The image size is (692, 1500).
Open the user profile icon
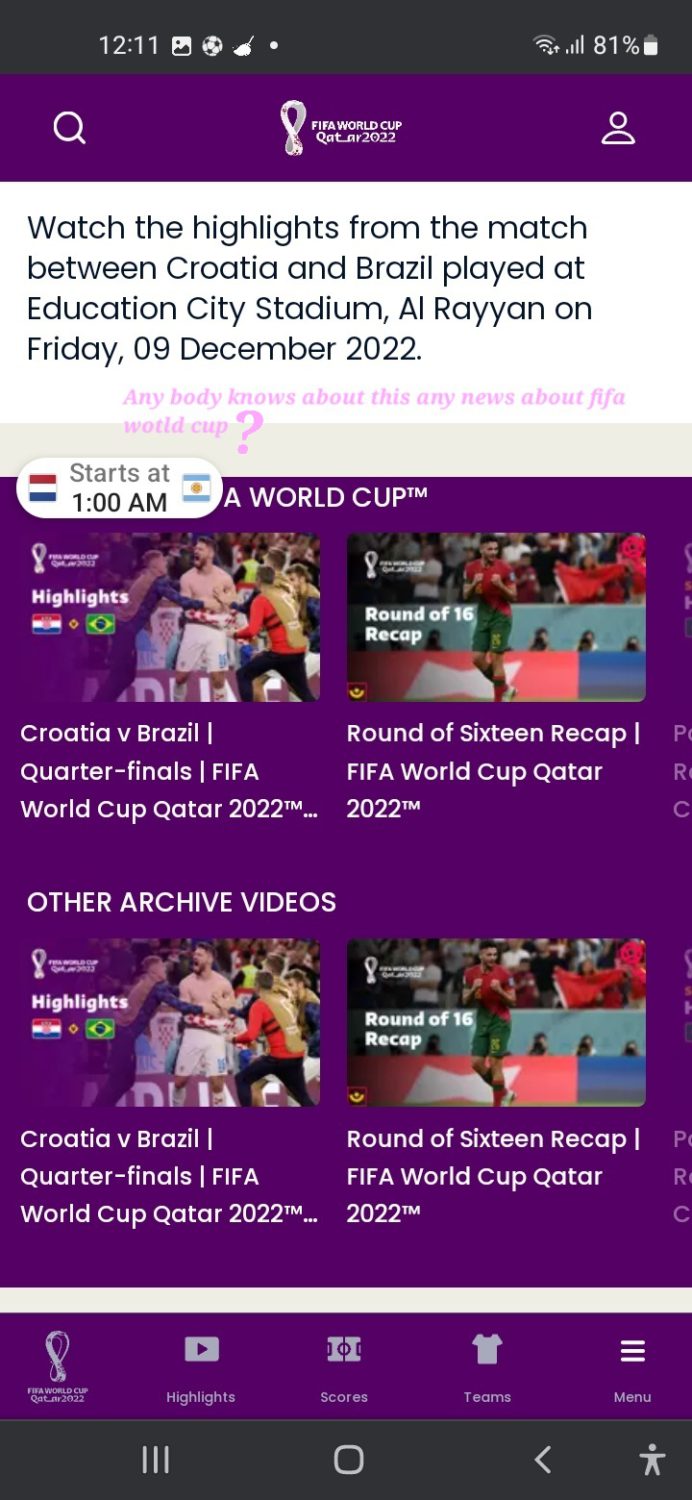618,128
